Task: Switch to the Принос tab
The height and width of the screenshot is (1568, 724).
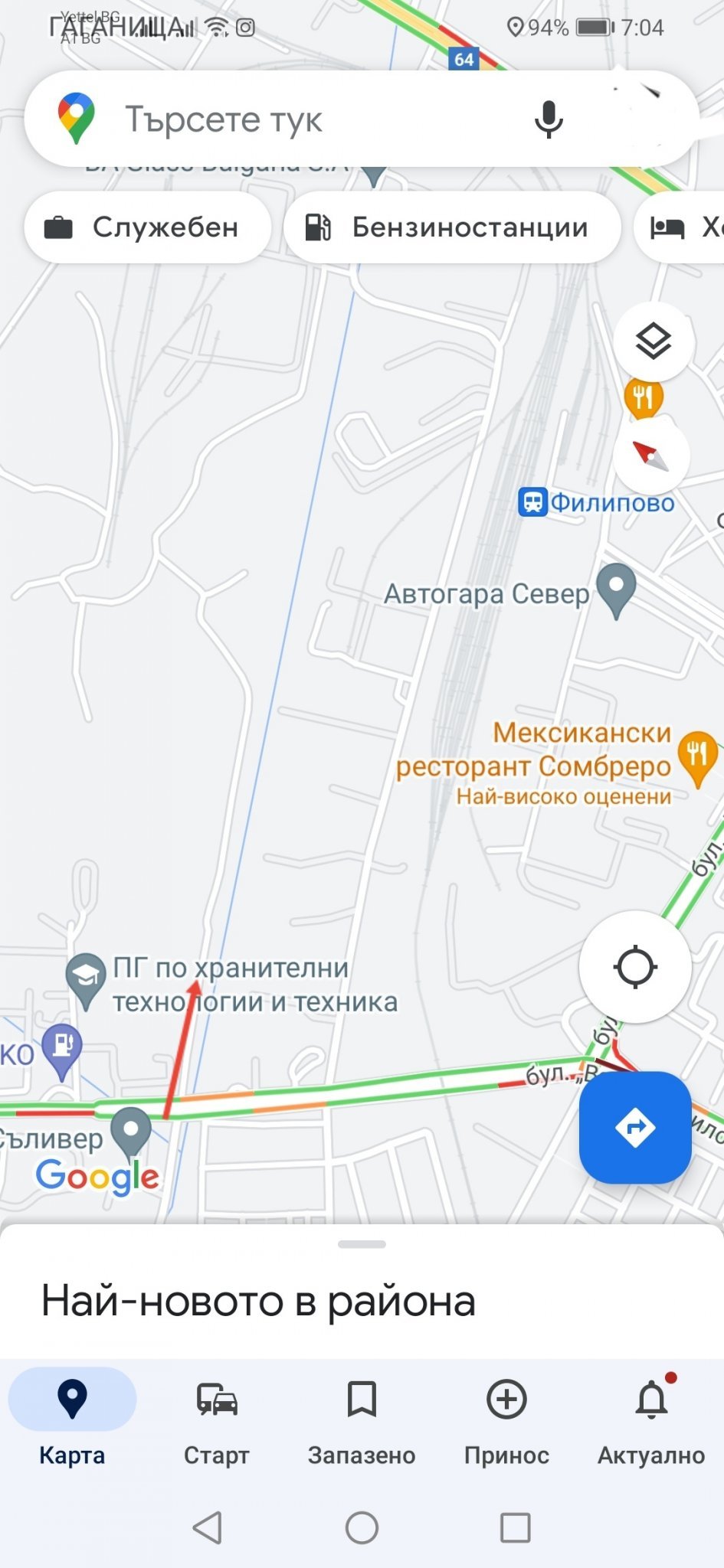Action: coord(506,1416)
